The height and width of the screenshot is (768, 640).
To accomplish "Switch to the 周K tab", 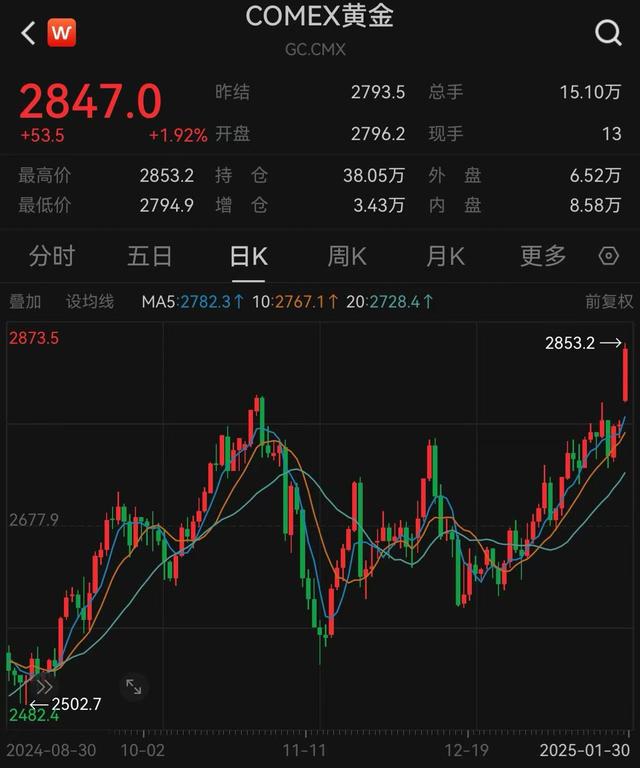I will pos(346,256).
